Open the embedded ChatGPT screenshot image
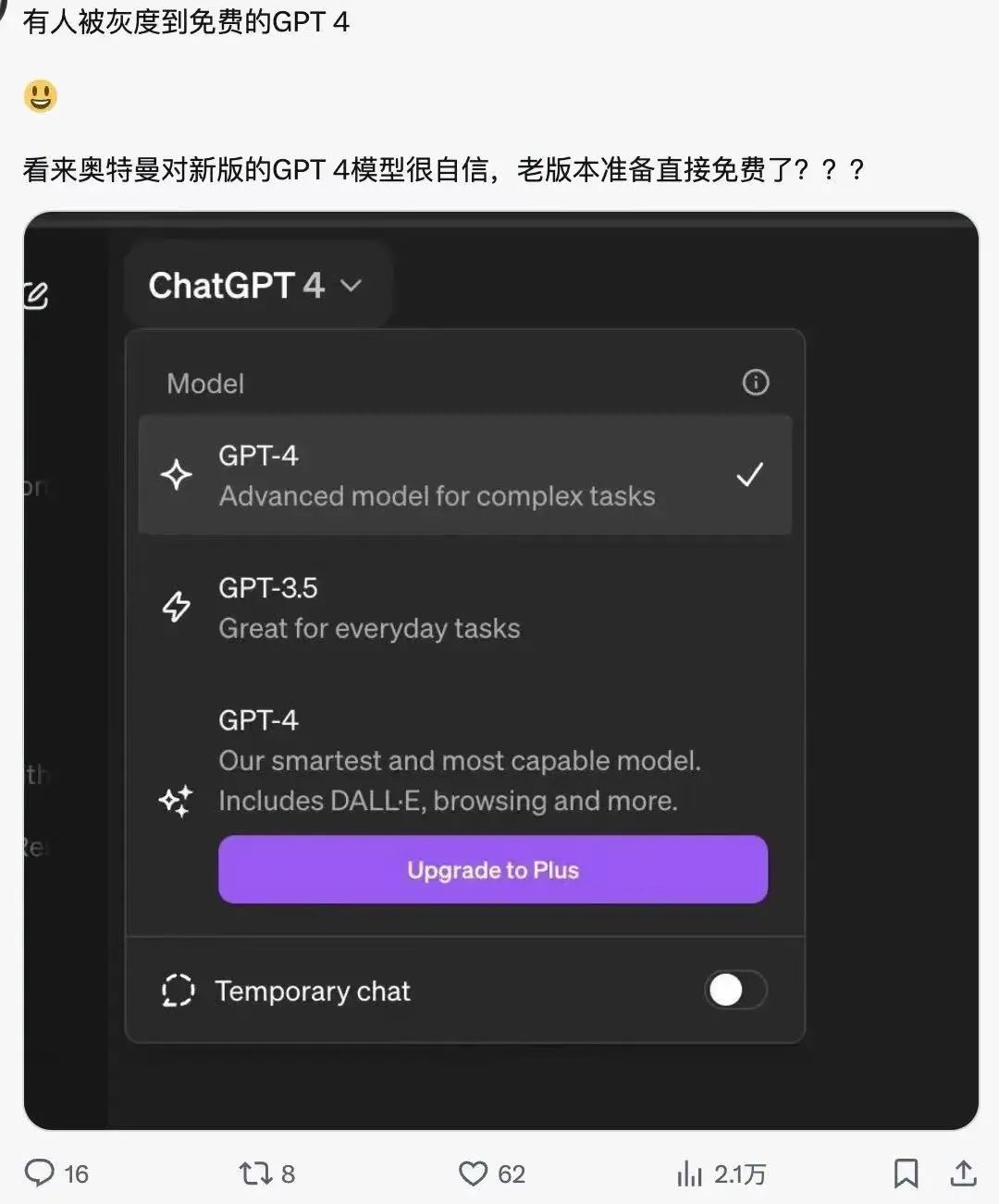 (x=500, y=670)
